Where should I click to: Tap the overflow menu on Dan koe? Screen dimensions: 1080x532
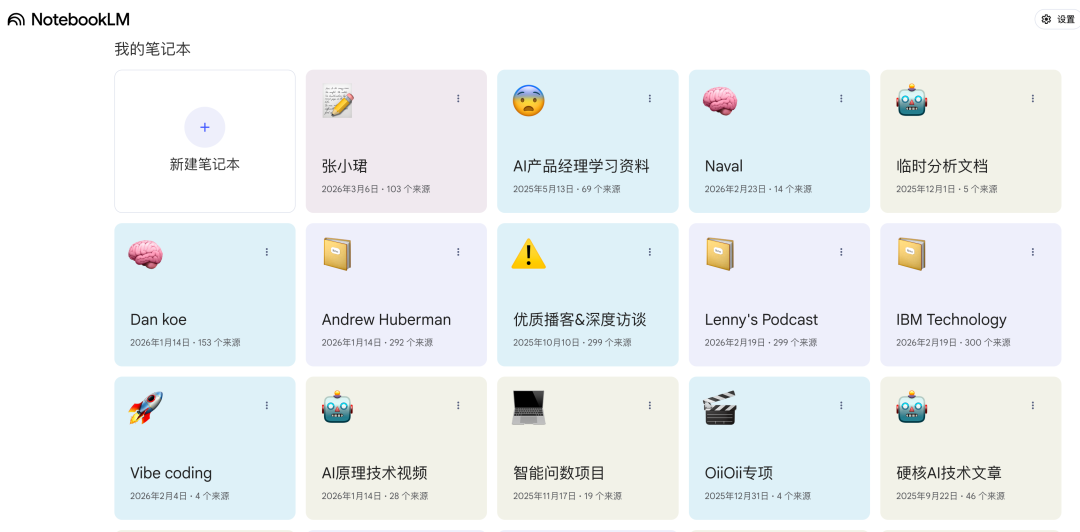coord(267,252)
